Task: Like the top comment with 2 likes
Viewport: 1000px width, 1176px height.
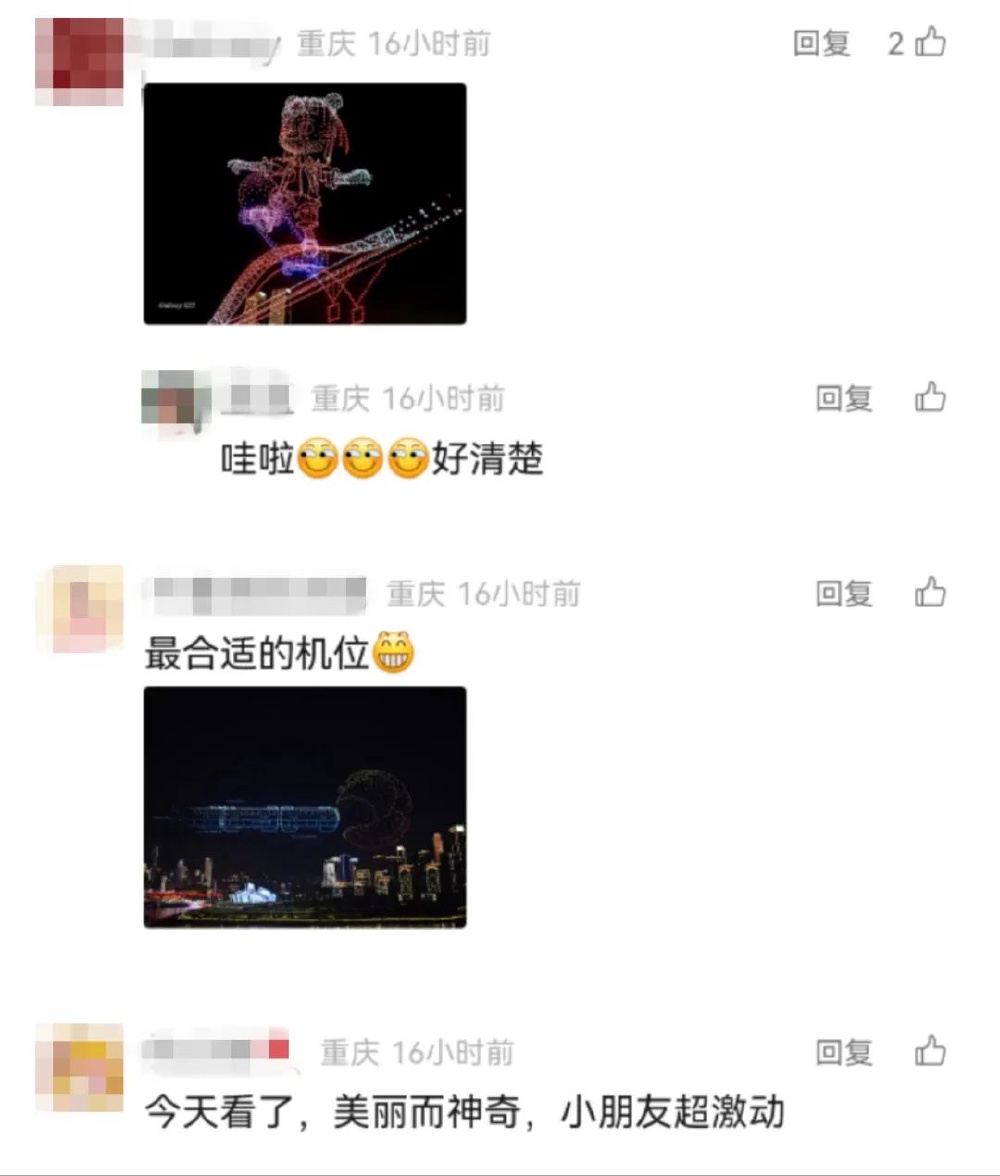Action: (930, 43)
